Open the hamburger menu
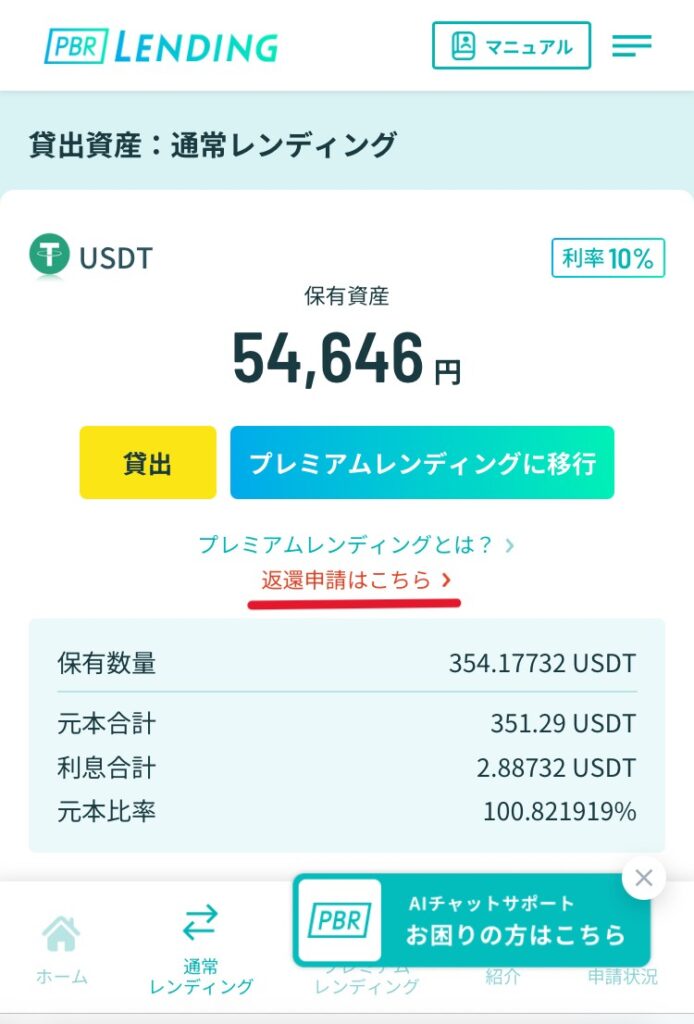 [631, 46]
